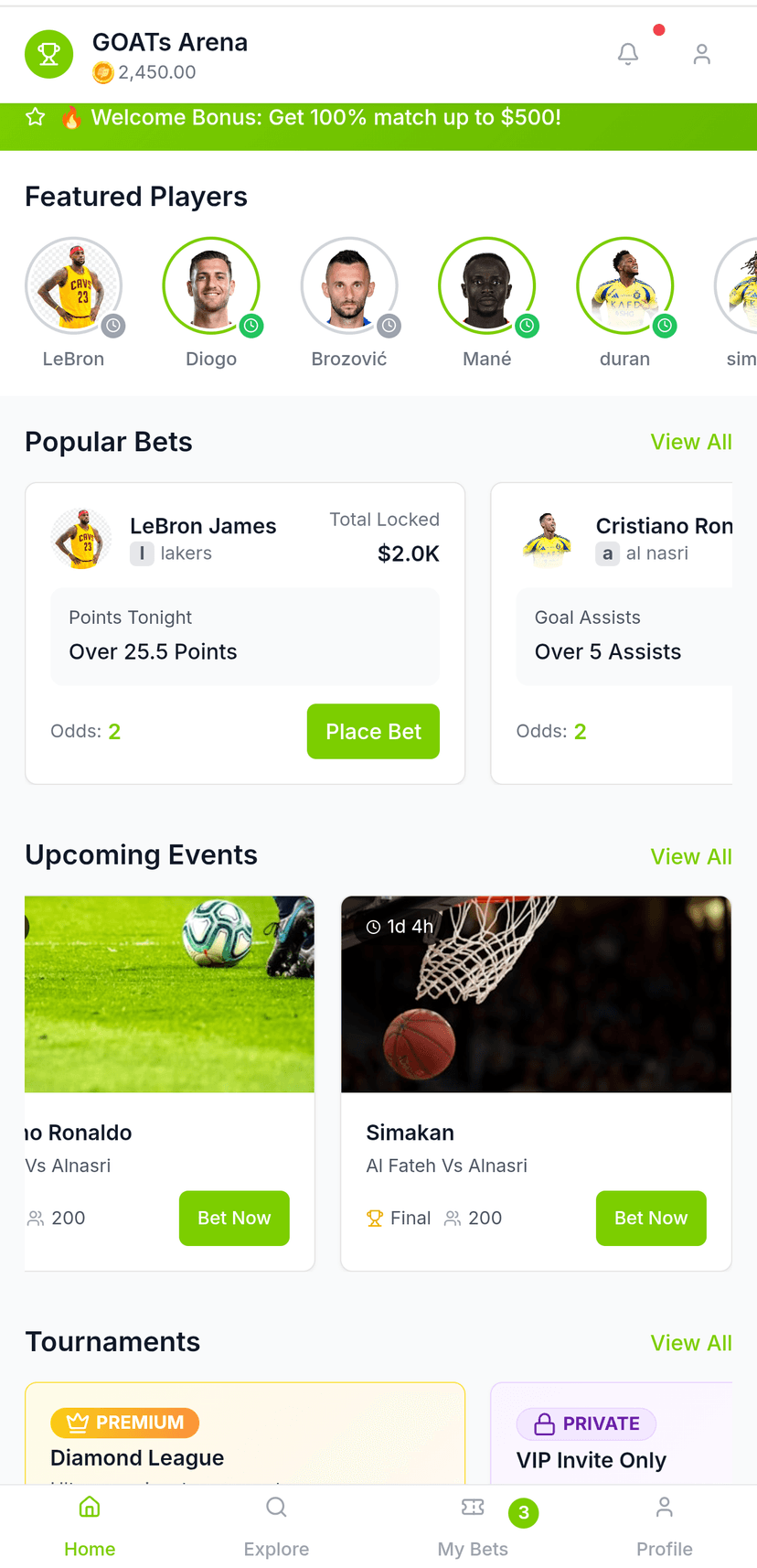The height and width of the screenshot is (1568, 757).
Task: Go to the My Bets tab
Action: 473,1526
